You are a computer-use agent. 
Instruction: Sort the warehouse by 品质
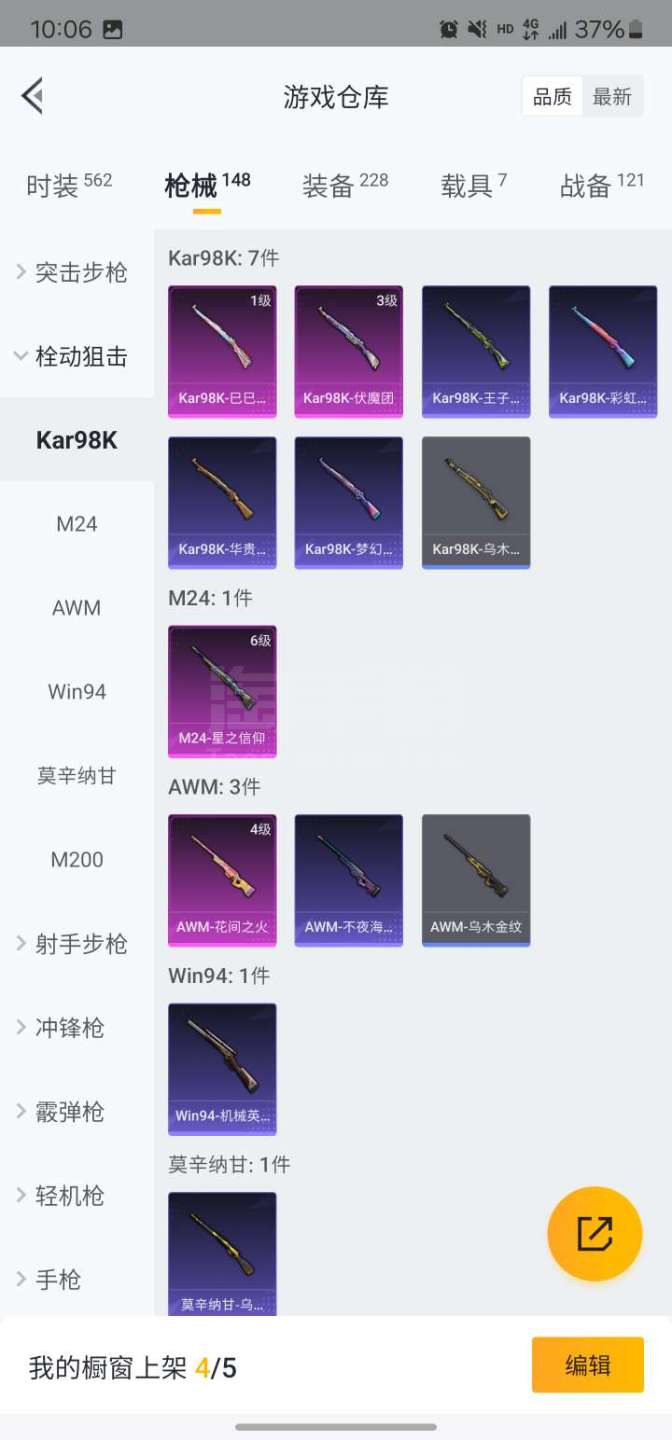pyautogui.click(x=552, y=97)
